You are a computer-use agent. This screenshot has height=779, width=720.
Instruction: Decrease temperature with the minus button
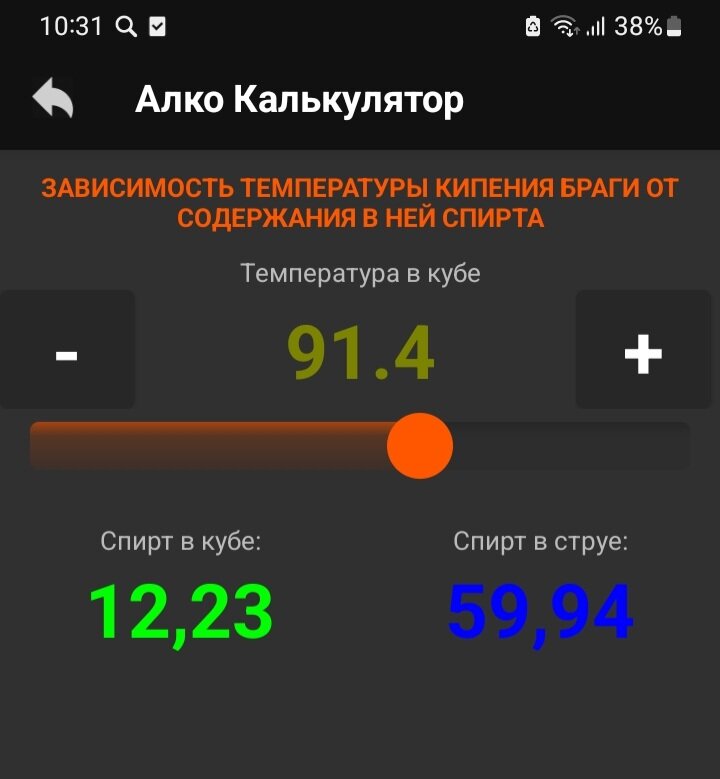click(67, 350)
